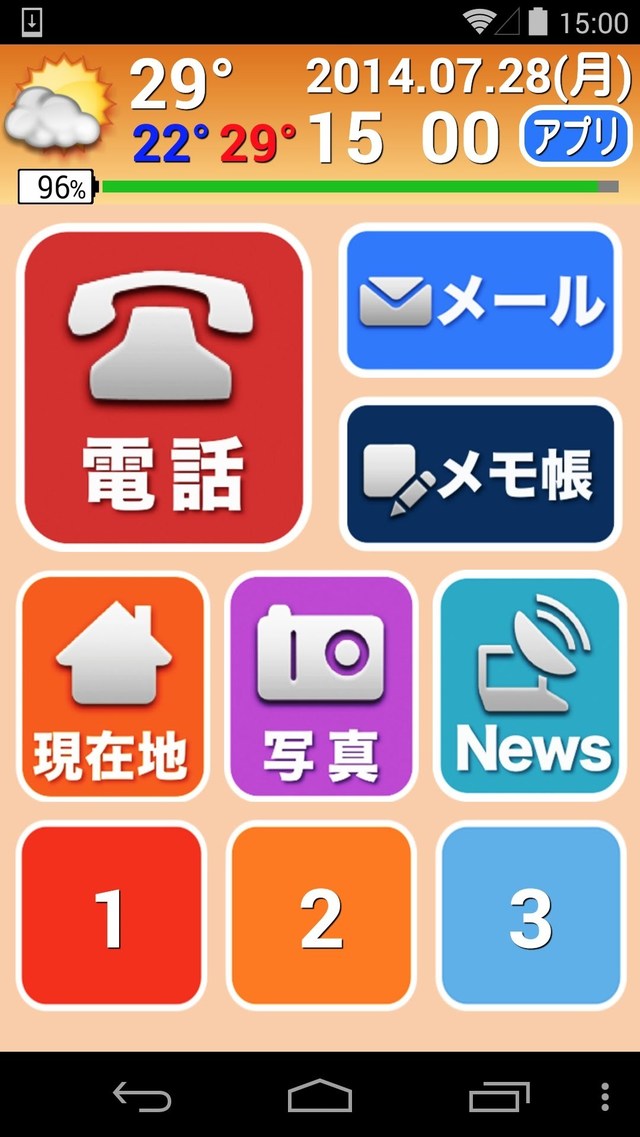Image resolution: width=640 pixels, height=1137 pixels.
Task: Select shortcut tile 1
Action: coord(112,916)
